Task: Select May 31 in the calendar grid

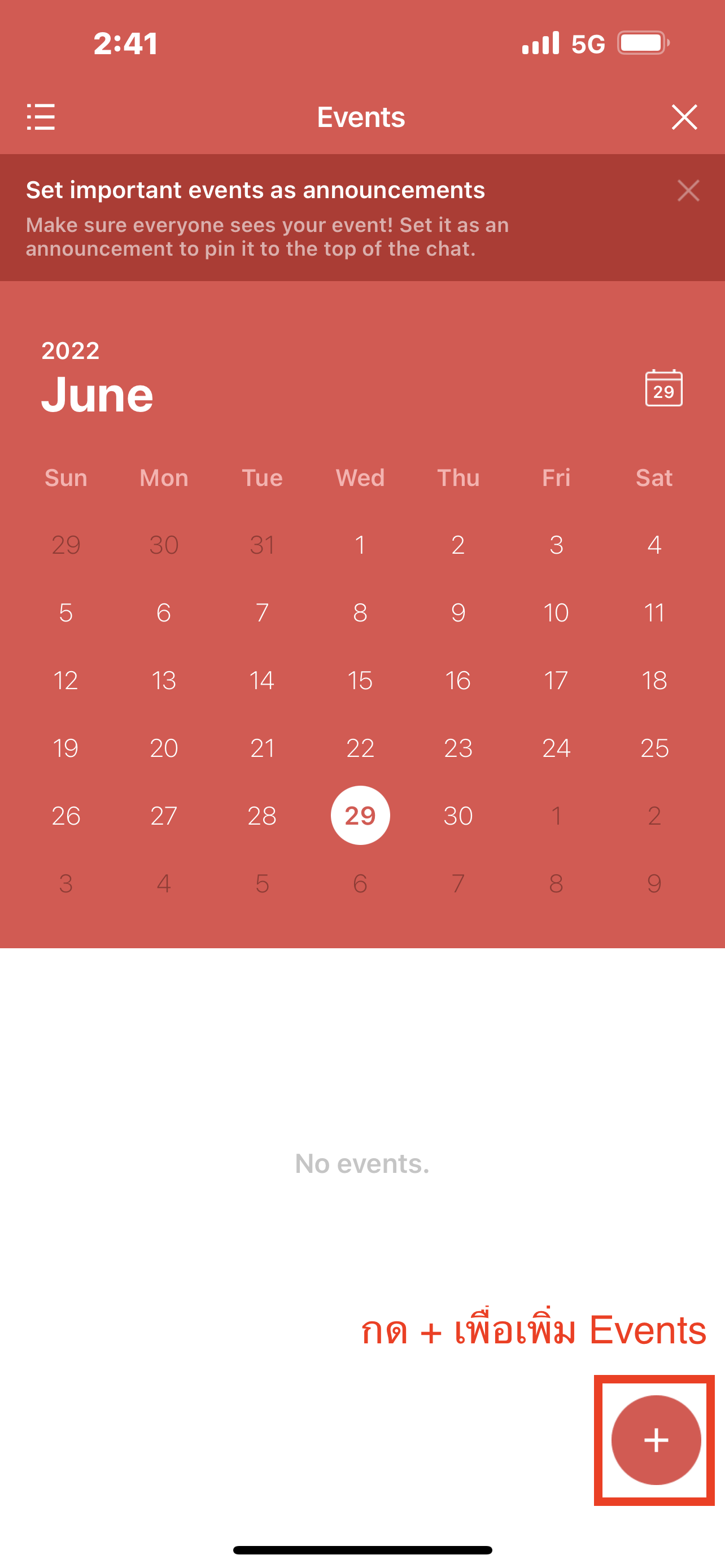Action: pyautogui.click(x=262, y=544)
